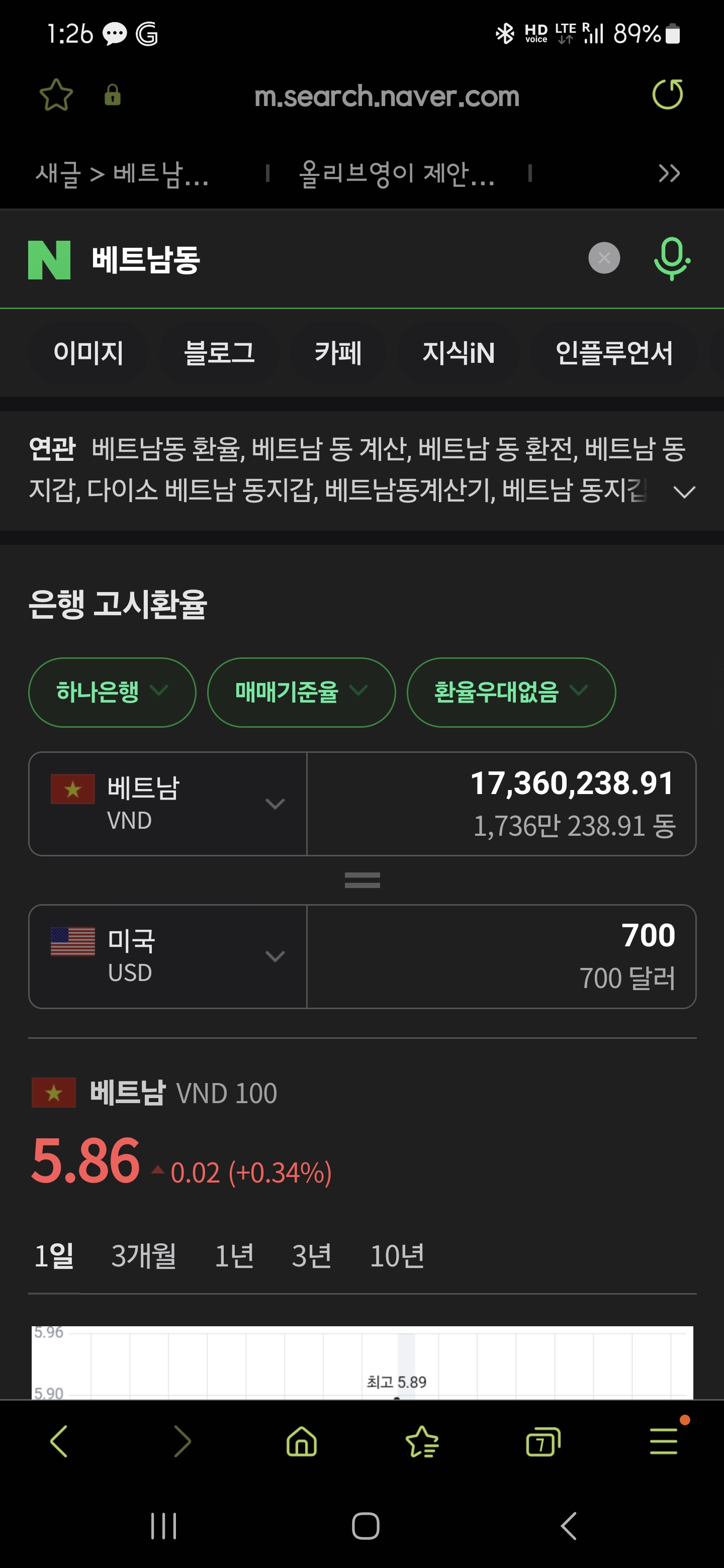Switch the chart to 10년

(396, 1256)
